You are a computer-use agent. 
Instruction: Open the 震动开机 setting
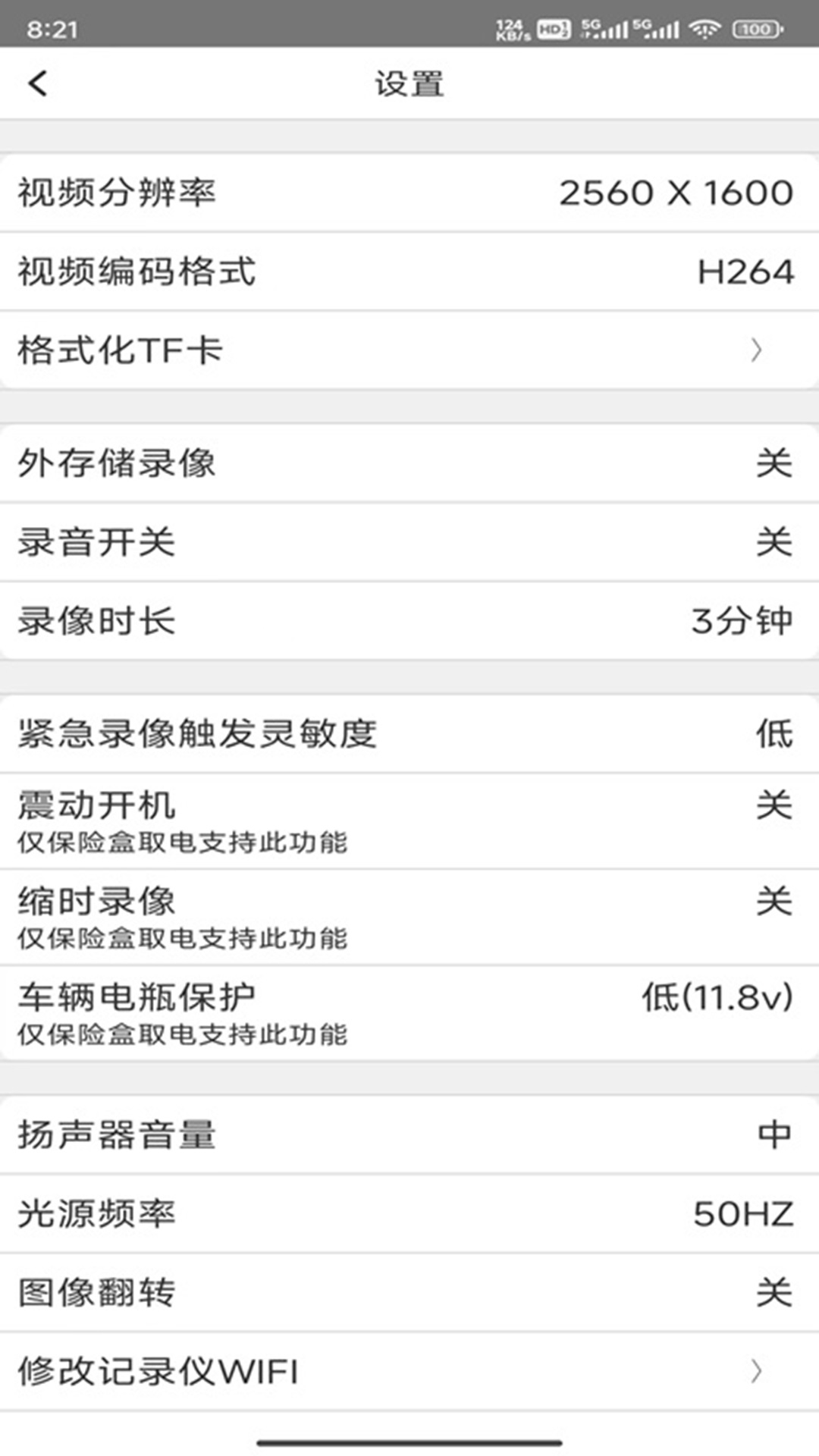point(409,821)
